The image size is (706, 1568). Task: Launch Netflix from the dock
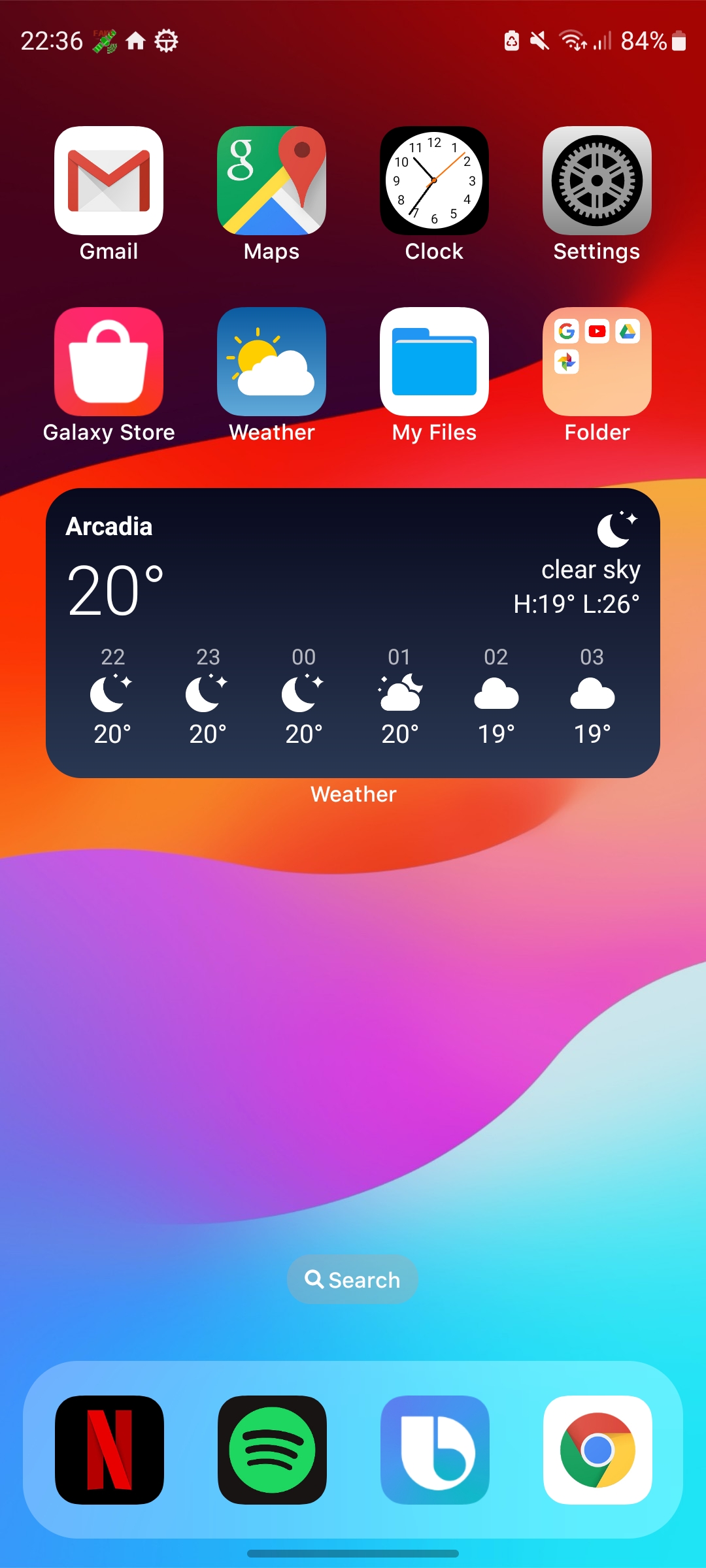pyautogui.click(x=109, y=1450)
